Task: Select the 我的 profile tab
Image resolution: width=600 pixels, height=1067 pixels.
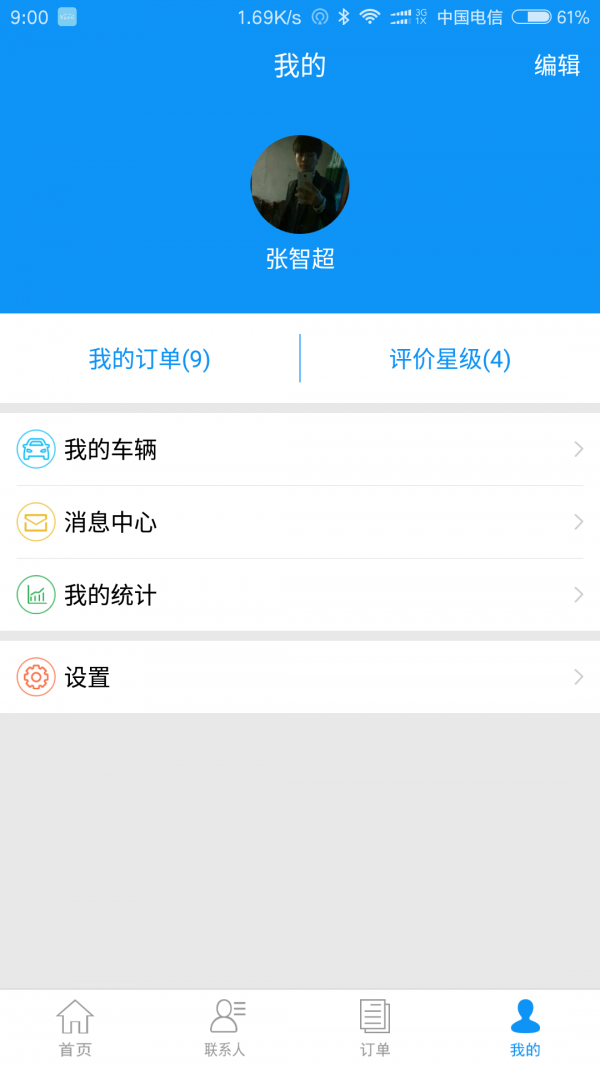Action: 525,1028
